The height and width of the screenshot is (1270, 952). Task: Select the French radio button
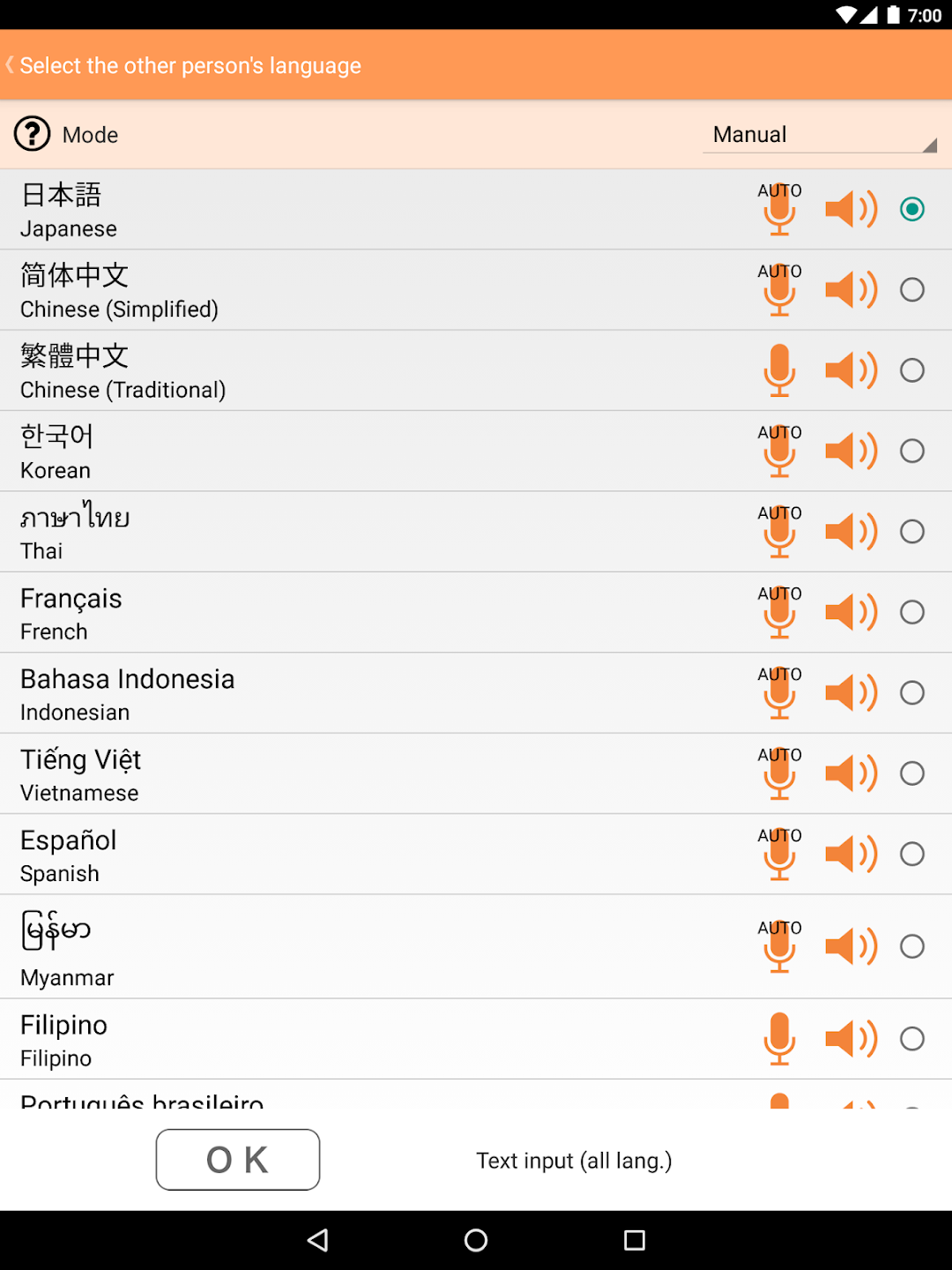tap(911, 611)
